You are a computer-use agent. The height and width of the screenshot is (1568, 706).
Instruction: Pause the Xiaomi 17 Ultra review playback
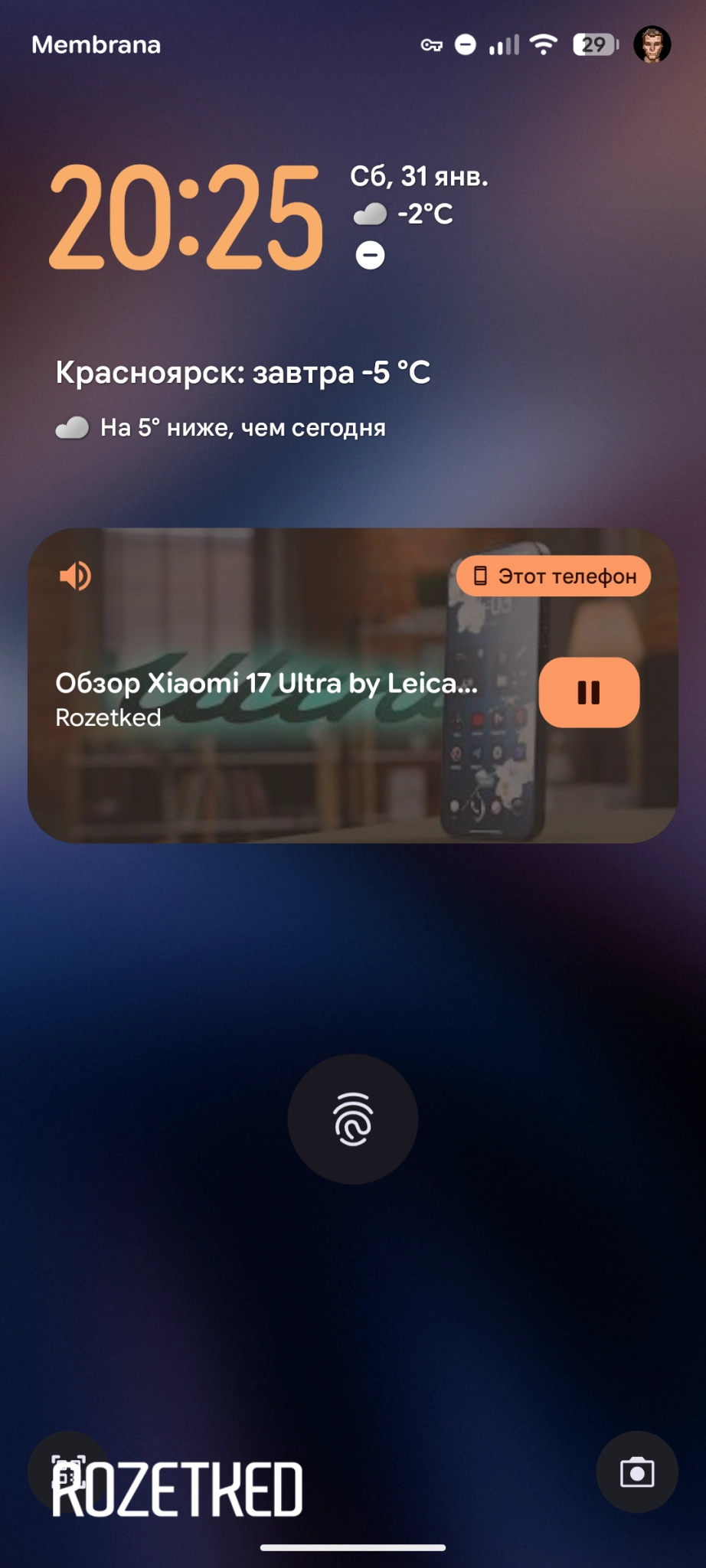tap(589, 692)
